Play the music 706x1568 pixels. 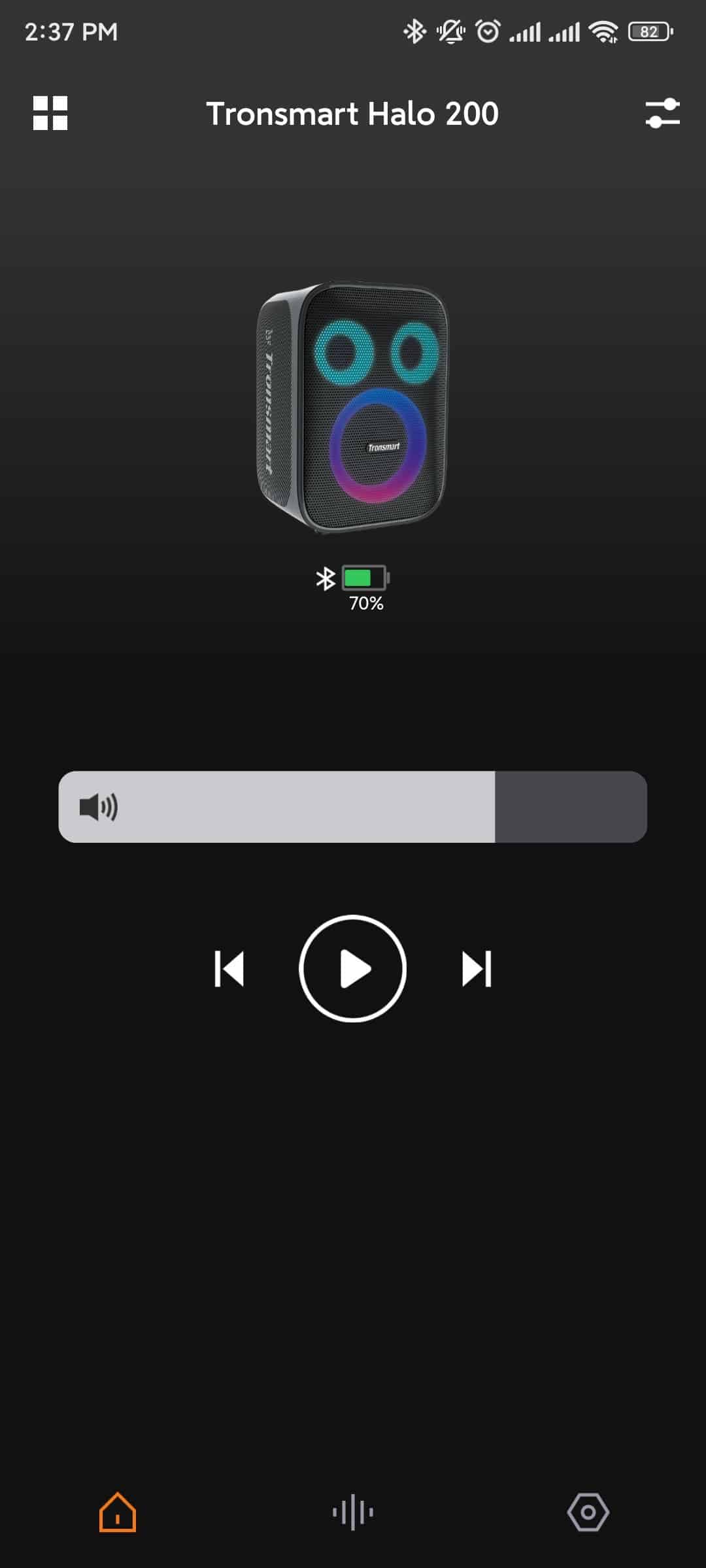[353, 968]
